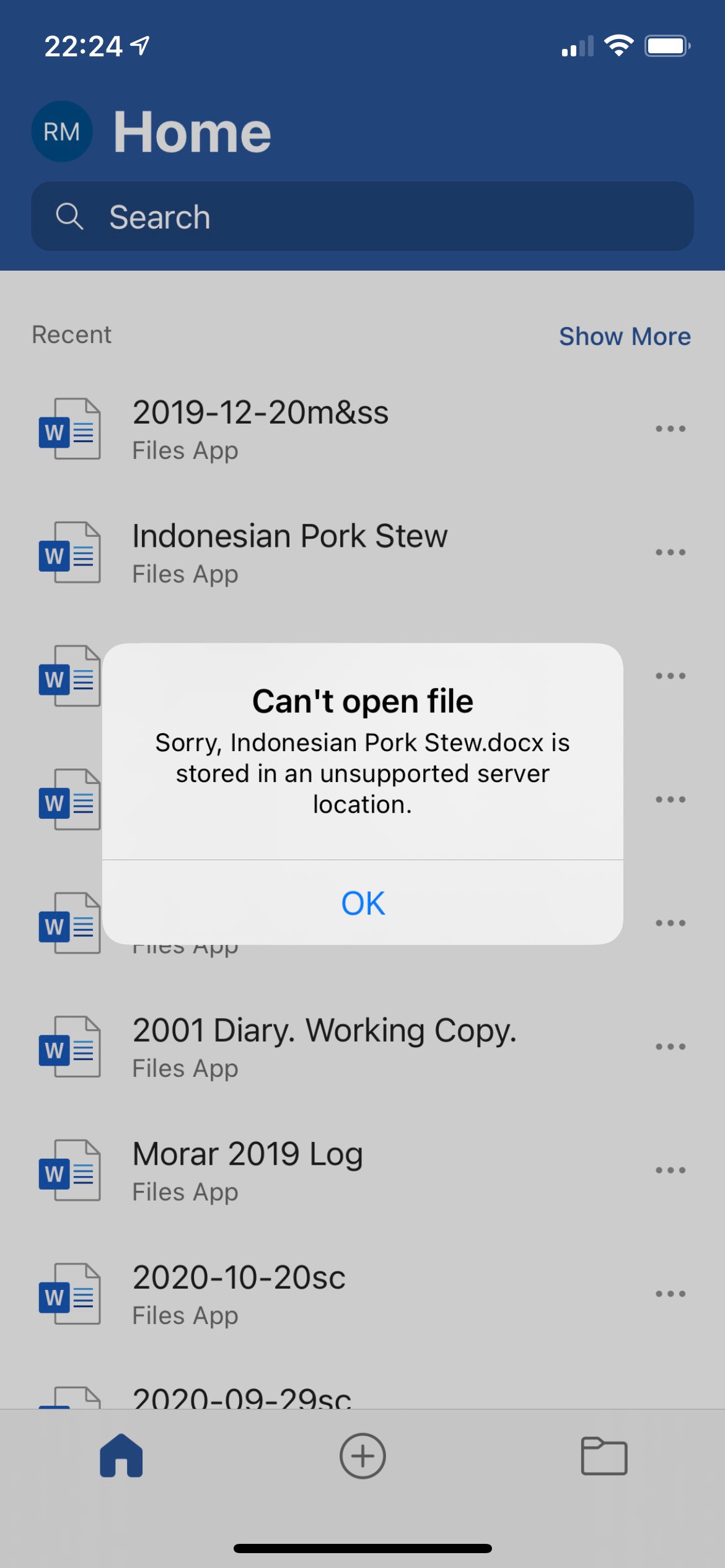This screenshot has width=725, height=1568.
Task: Create a new document with the plus button
Action: coord(362,1456)
